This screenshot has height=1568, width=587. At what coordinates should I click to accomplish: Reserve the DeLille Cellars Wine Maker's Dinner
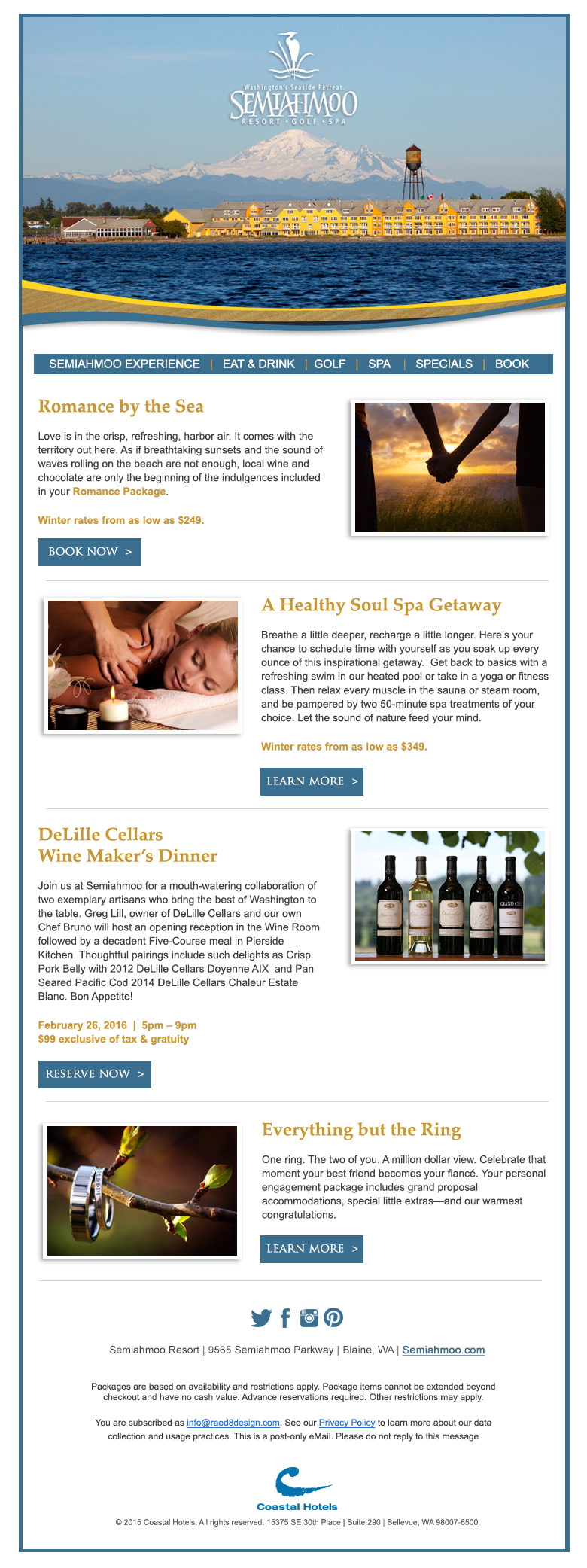[x=94, y=1074]
